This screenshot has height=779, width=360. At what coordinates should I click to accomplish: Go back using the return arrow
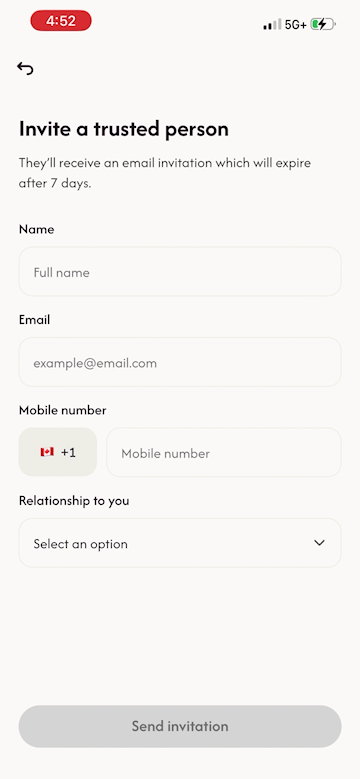click(x=25, y=68)
